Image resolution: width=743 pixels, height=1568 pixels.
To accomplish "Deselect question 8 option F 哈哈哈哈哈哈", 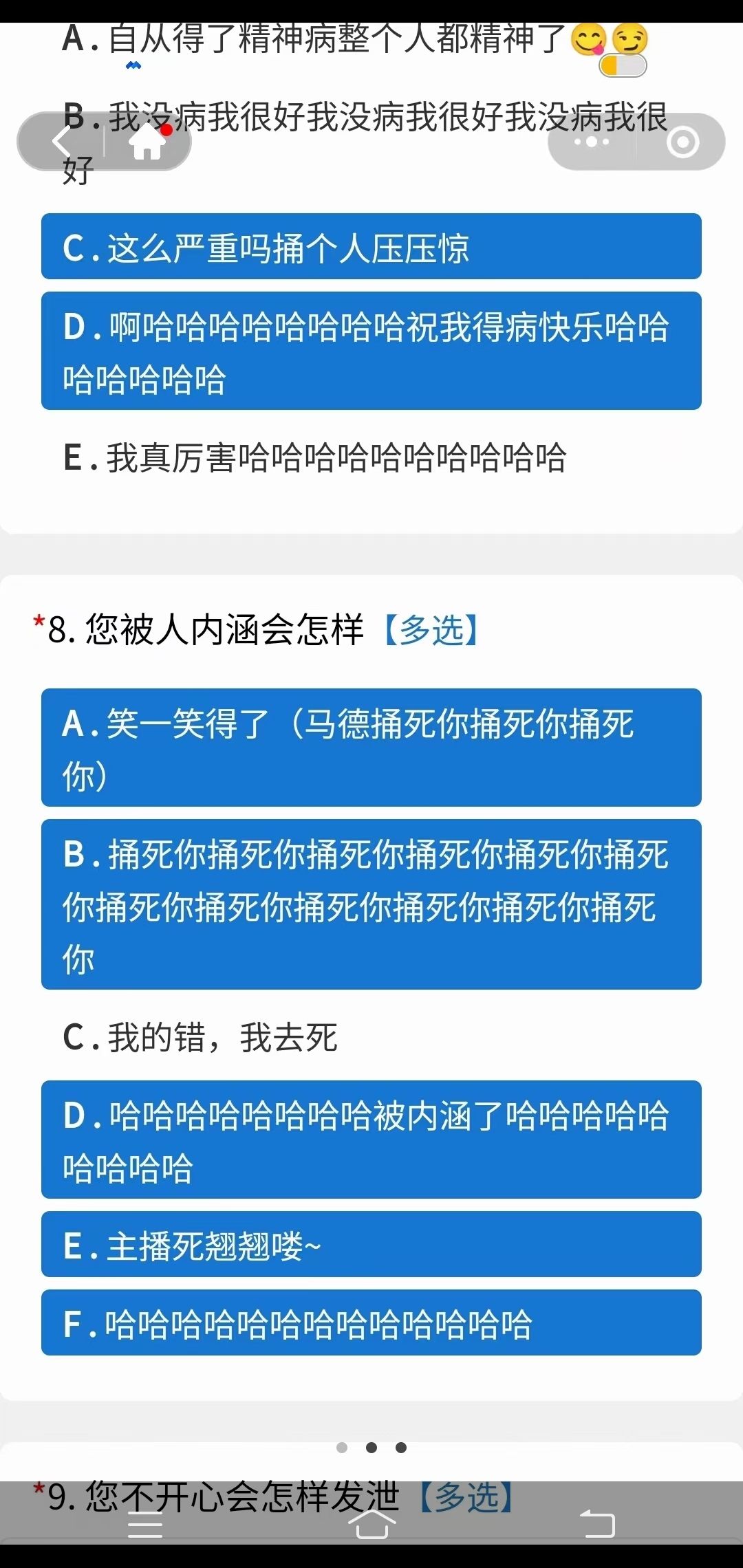I will [371, 1322].
